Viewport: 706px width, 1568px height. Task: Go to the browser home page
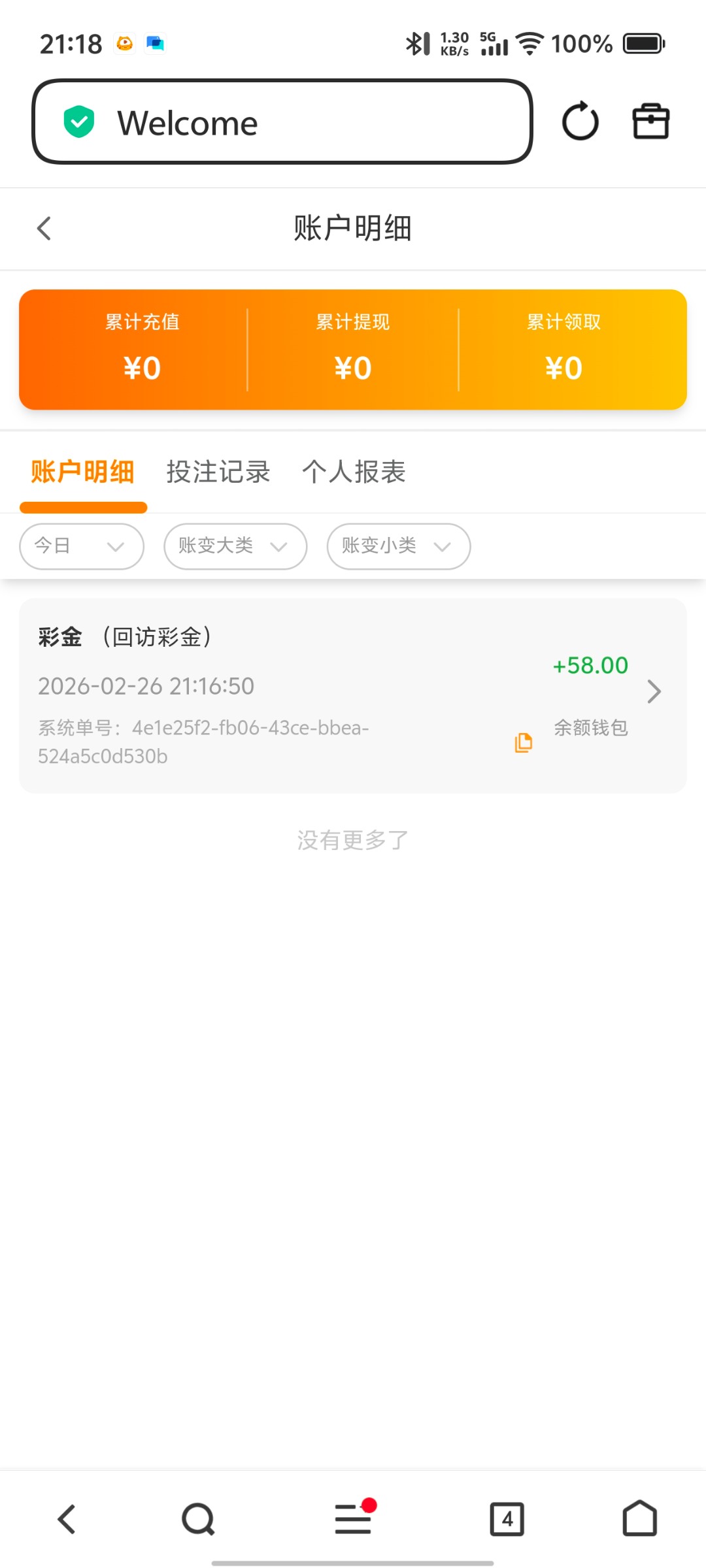pos(639,1519)
